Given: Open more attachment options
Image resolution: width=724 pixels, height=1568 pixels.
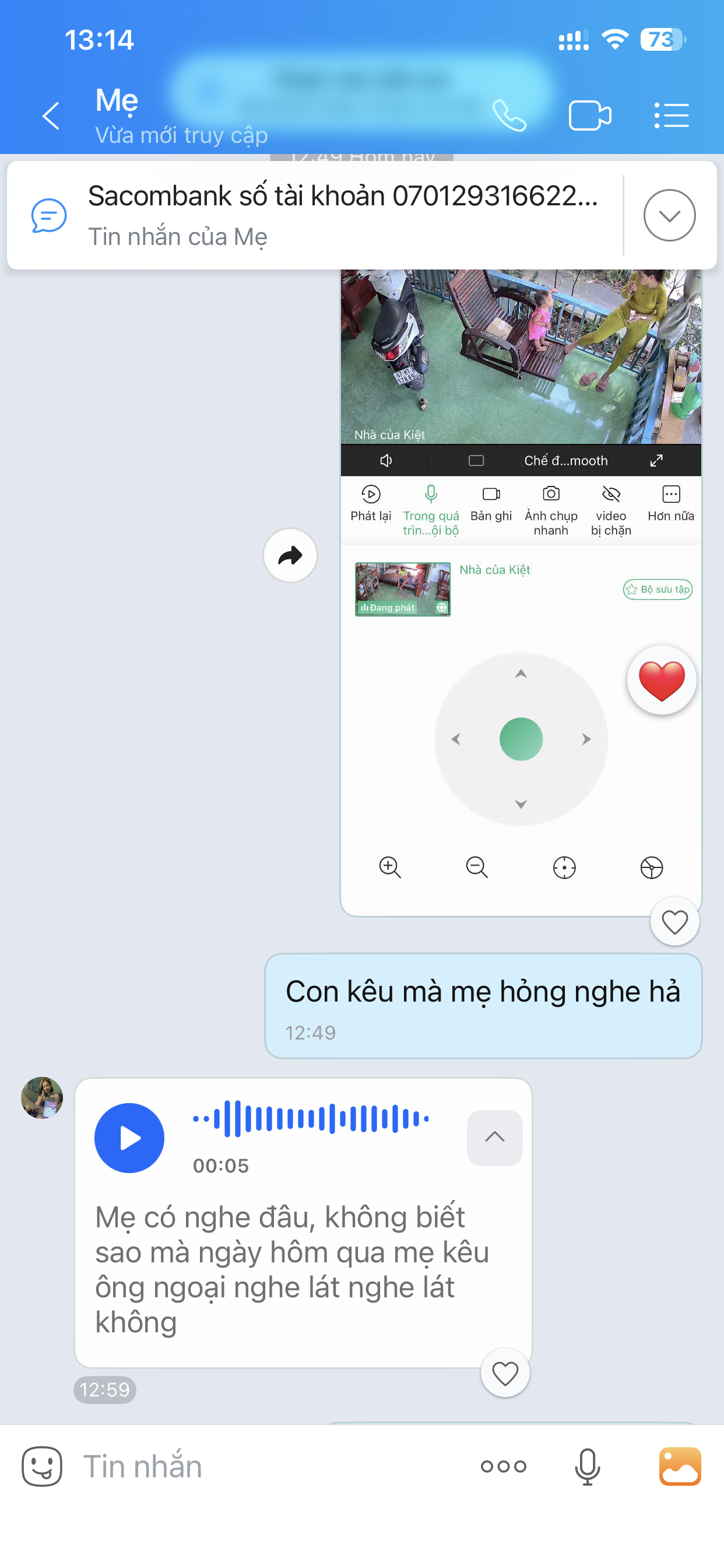Looking at the screenshot, I should tap(503, 1466).
